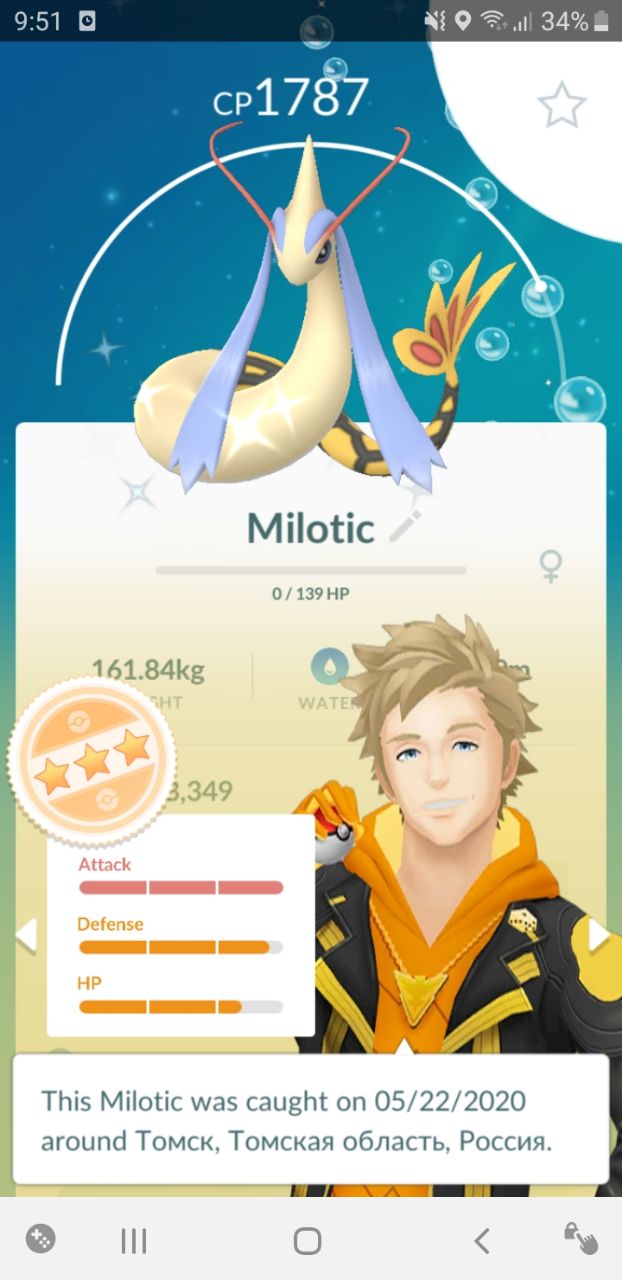Screen dimensions: 622x1280
Task: Tap the touch lock icon in the navigation bar
Action: click(x=581, y=1239)
